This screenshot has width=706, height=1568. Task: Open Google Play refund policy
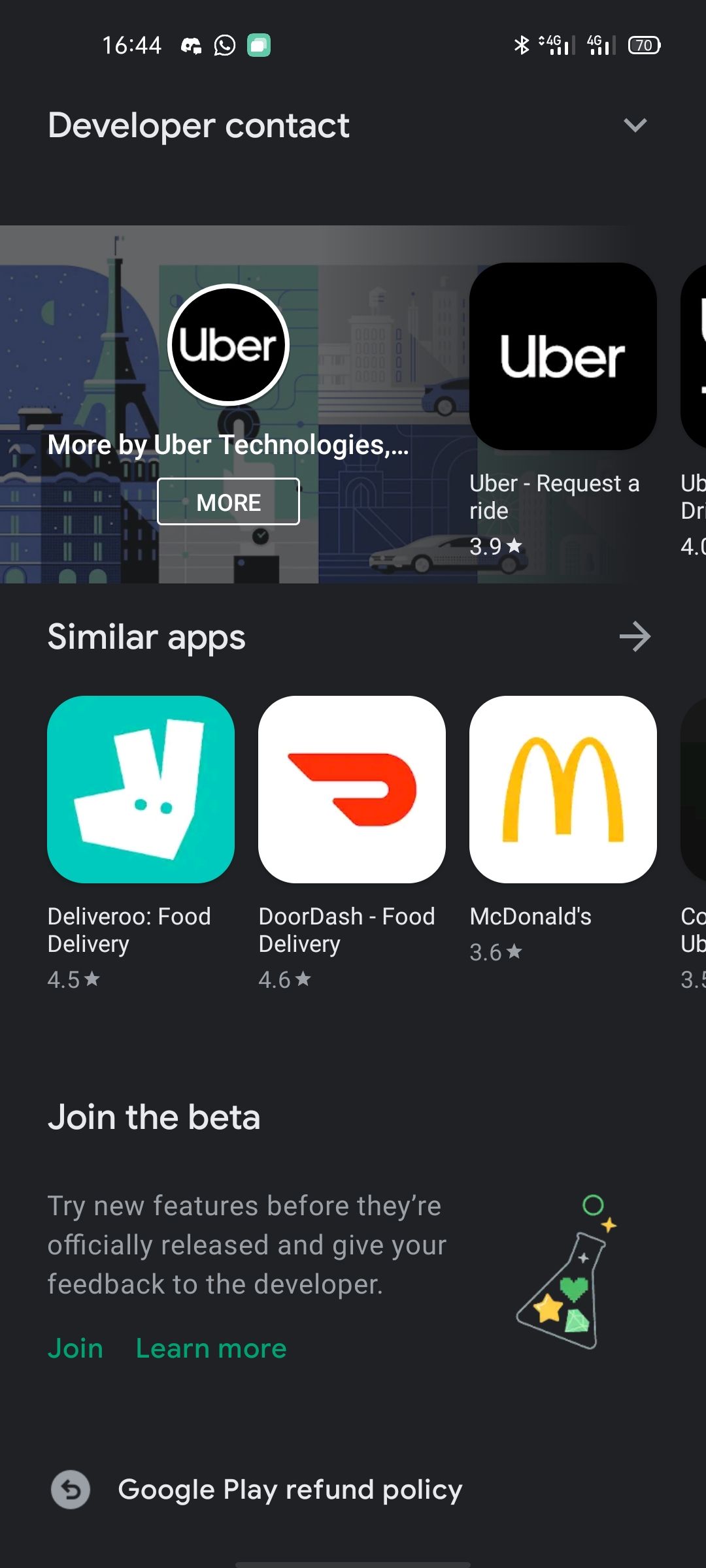tap(353, 1490)
